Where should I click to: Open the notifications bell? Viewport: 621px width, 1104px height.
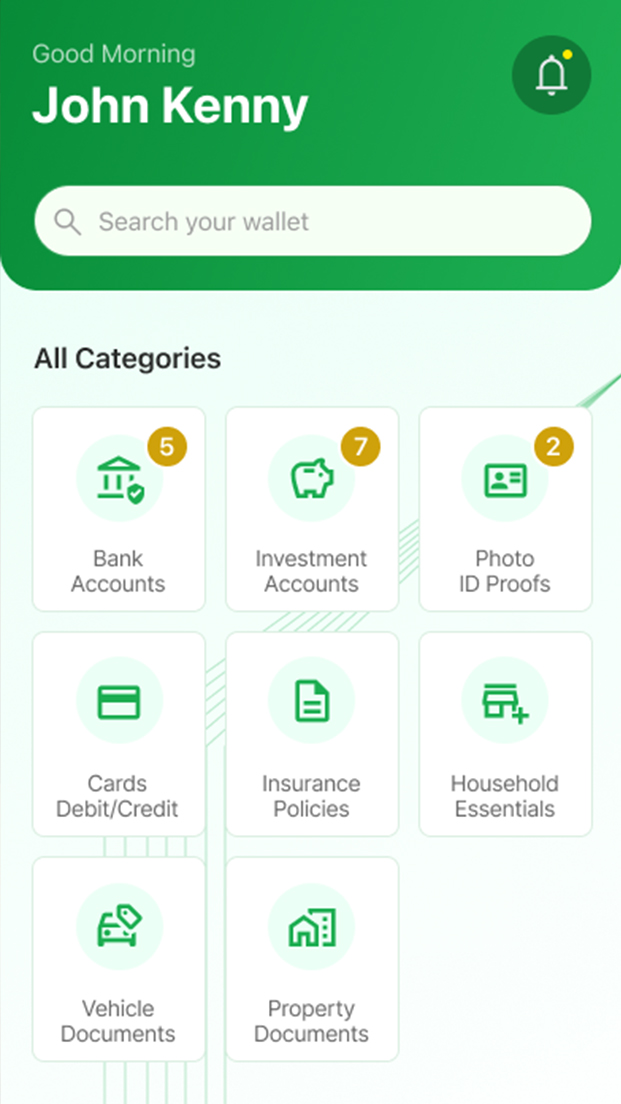551,75
